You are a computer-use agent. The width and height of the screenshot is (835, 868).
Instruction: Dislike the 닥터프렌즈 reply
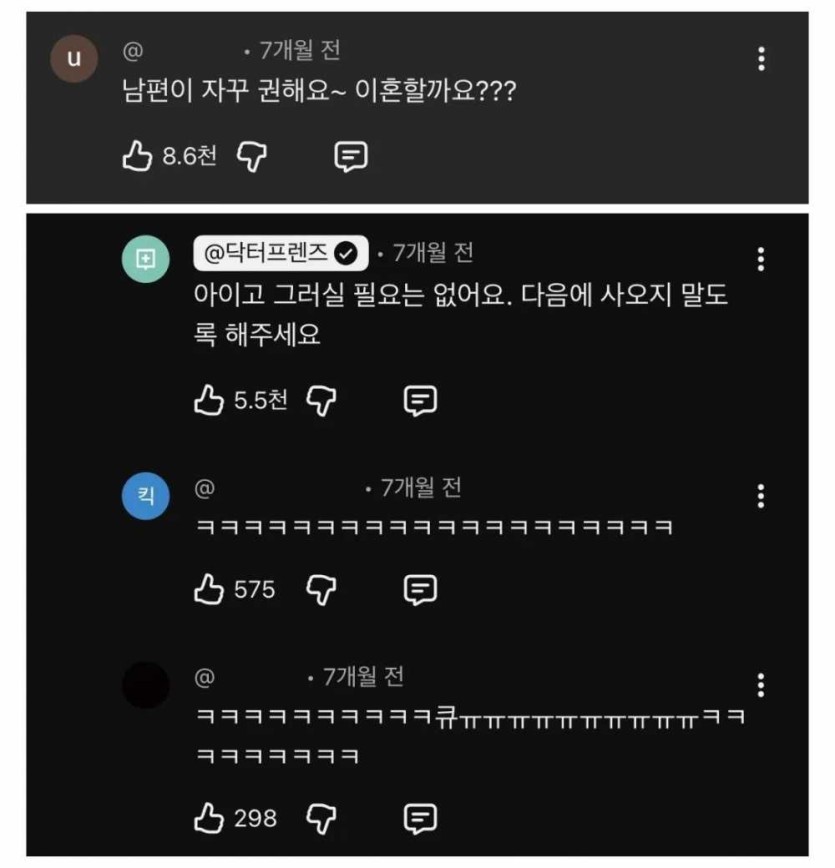[321, 401]
